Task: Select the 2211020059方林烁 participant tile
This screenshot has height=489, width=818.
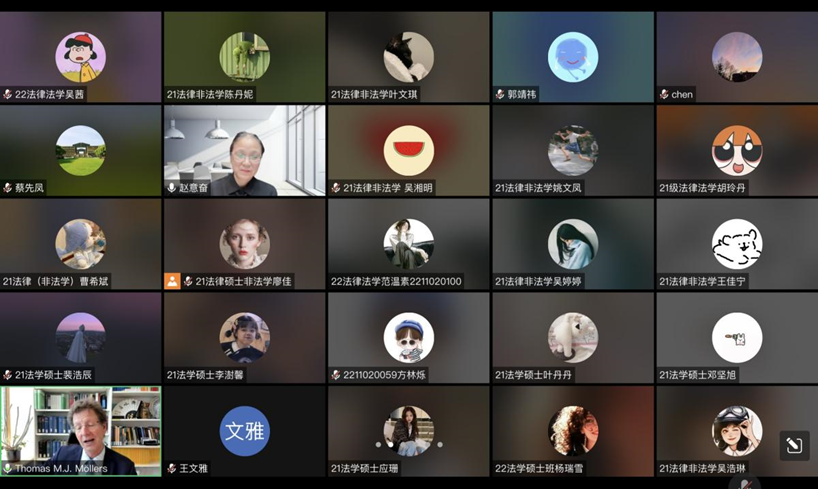Action: coord(409,337)
